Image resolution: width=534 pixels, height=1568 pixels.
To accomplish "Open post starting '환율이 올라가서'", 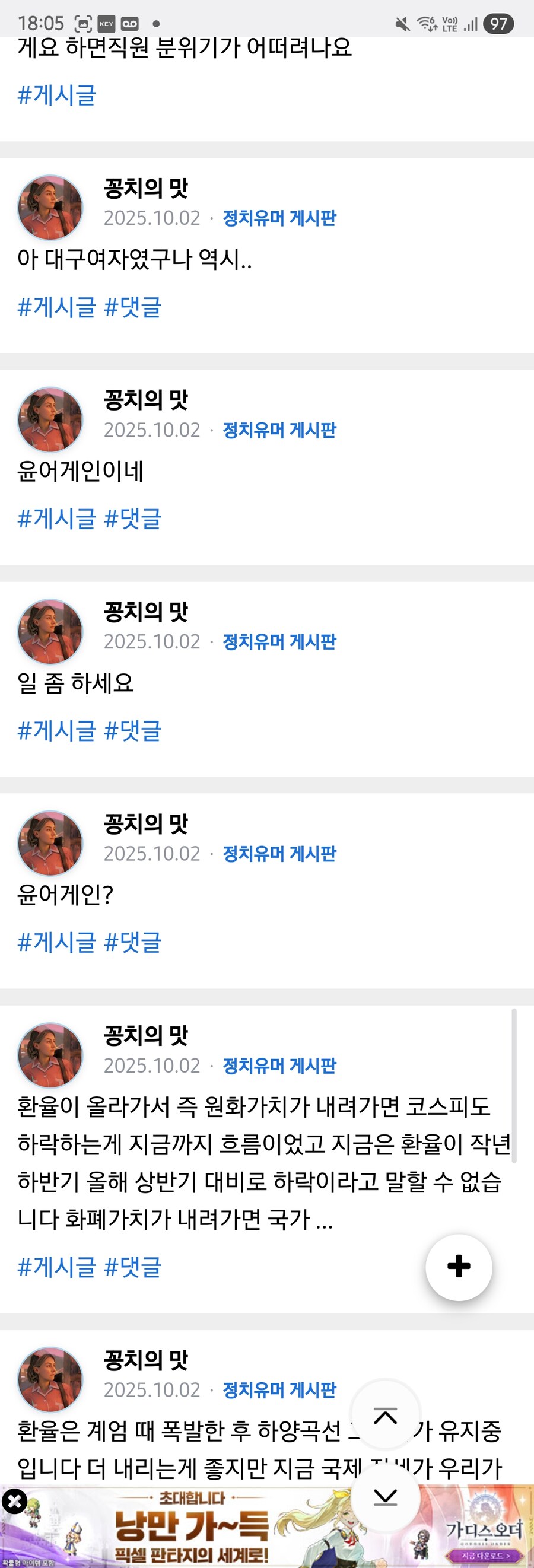I will [x=256, y=1162].
